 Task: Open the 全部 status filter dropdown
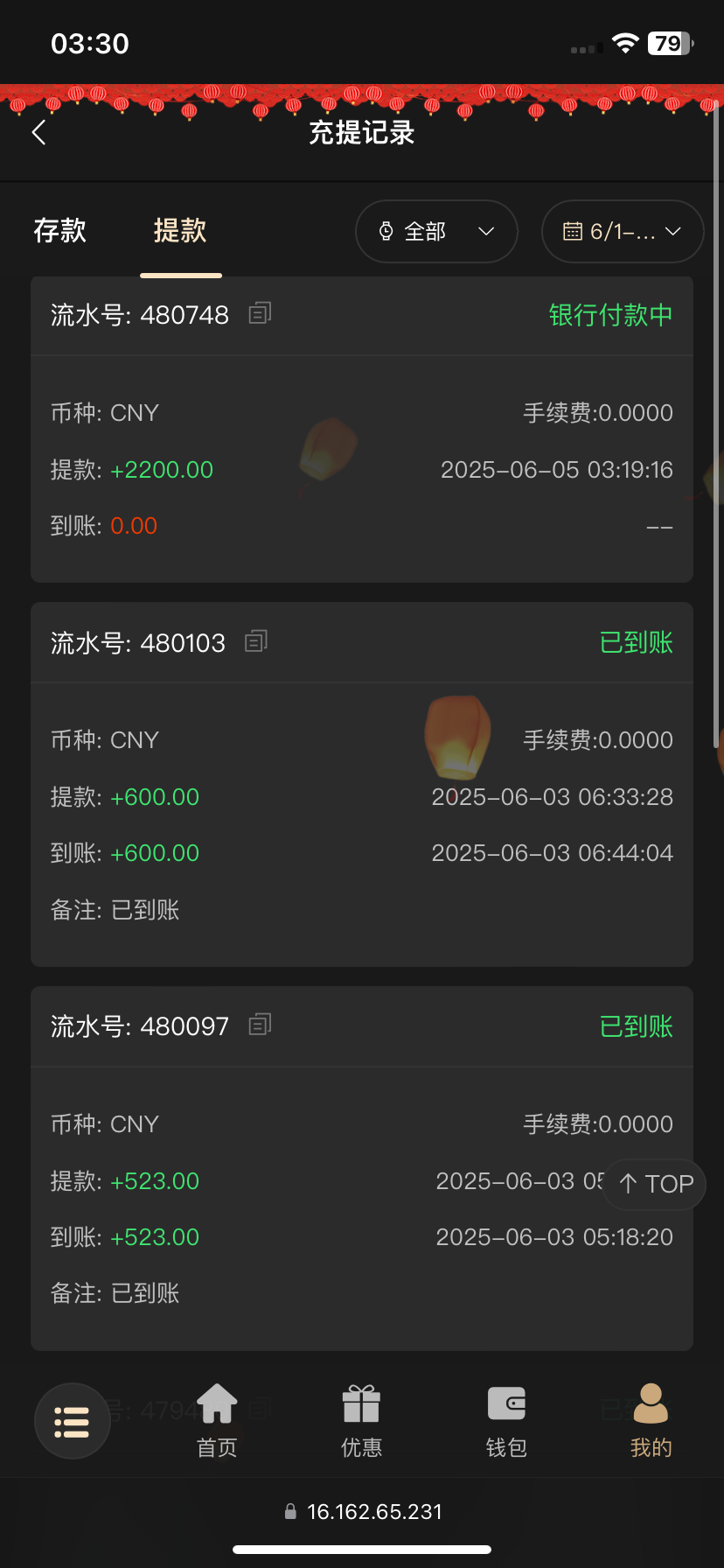(436, 232)
